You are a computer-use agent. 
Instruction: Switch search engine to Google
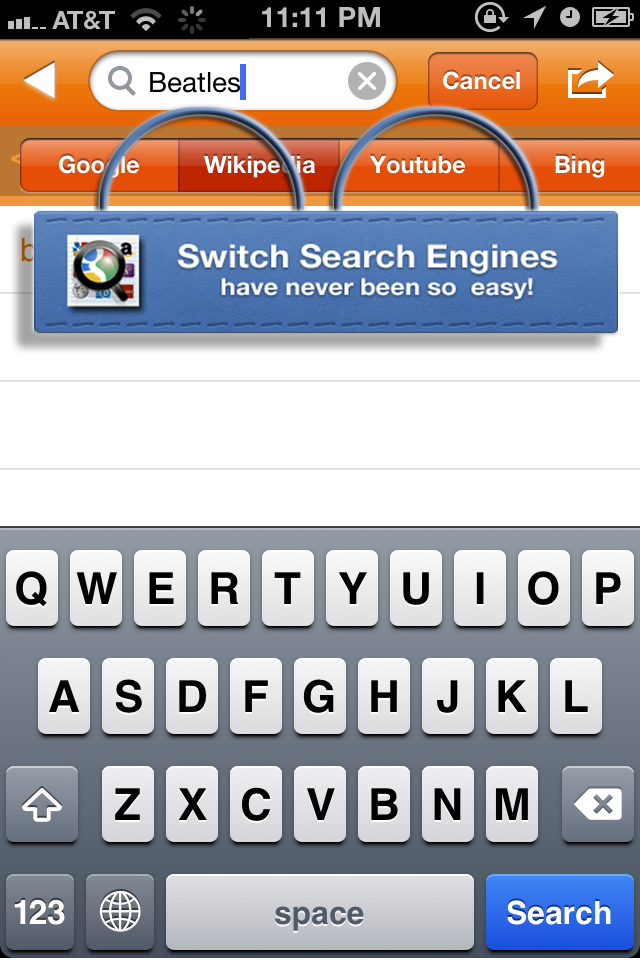[x=99, y=165]
